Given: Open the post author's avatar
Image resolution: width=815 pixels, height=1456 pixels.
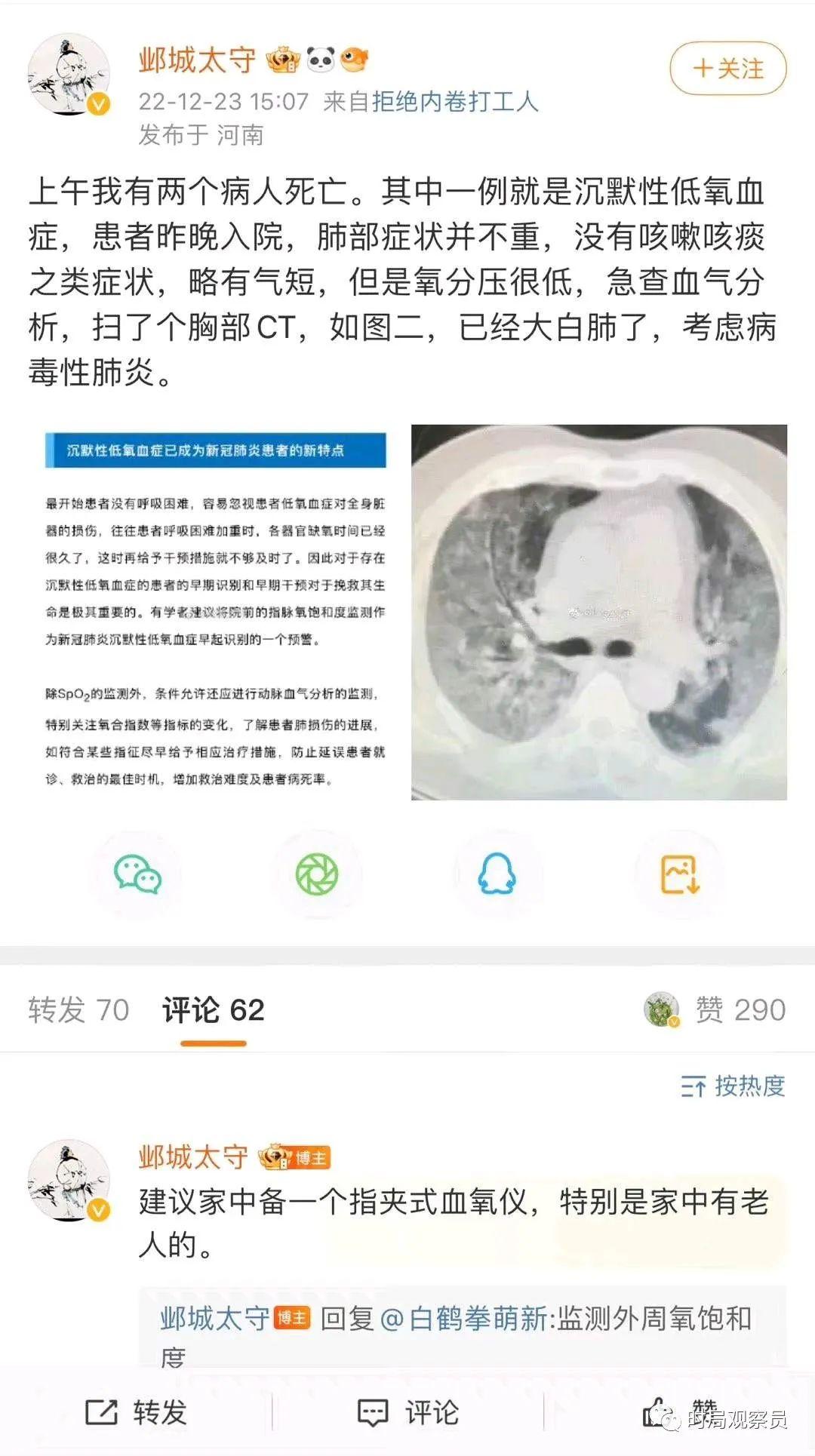Looking at the screenshot, I should pos(69,75).
